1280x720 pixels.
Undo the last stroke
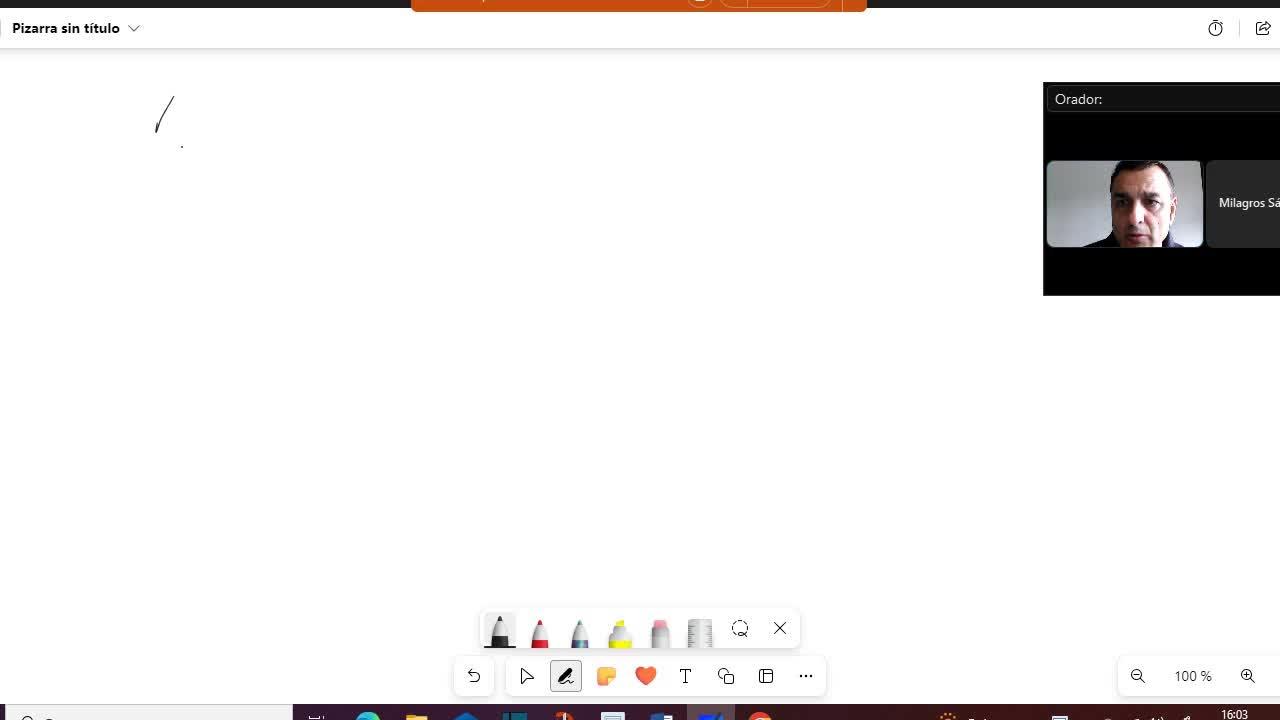(x=474, y=676)
